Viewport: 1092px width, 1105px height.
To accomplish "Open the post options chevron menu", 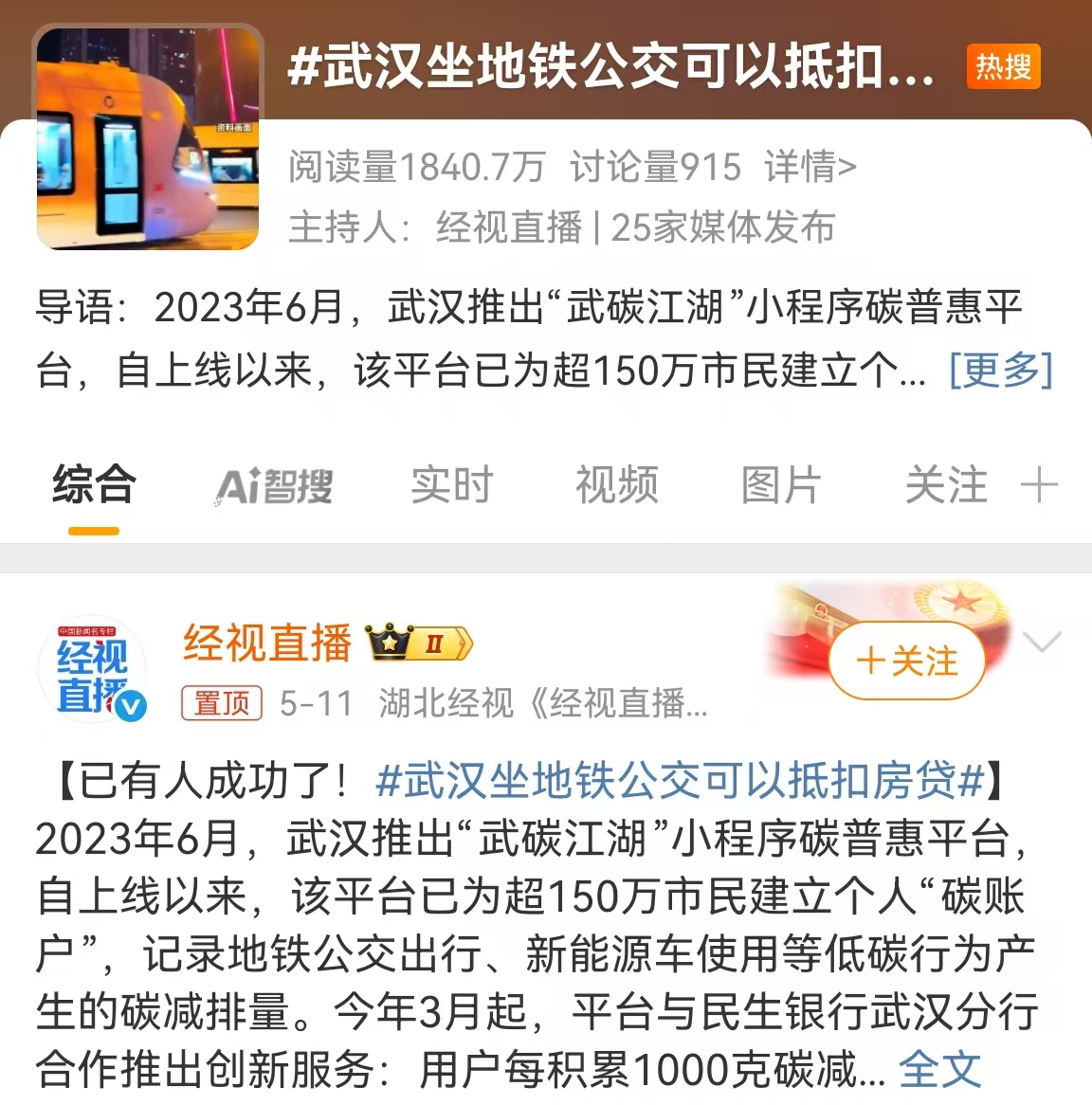I will 1042,643.
